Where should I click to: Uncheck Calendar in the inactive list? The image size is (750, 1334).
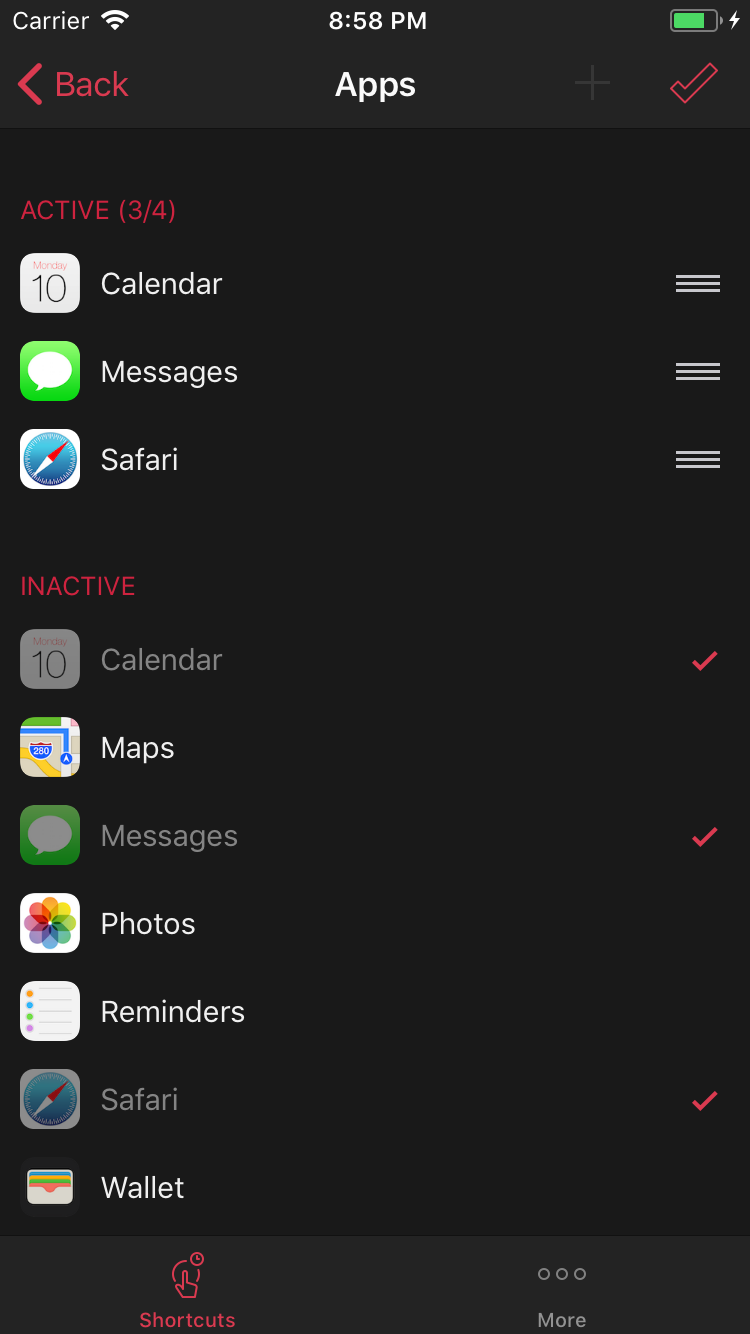pos(704,660)
